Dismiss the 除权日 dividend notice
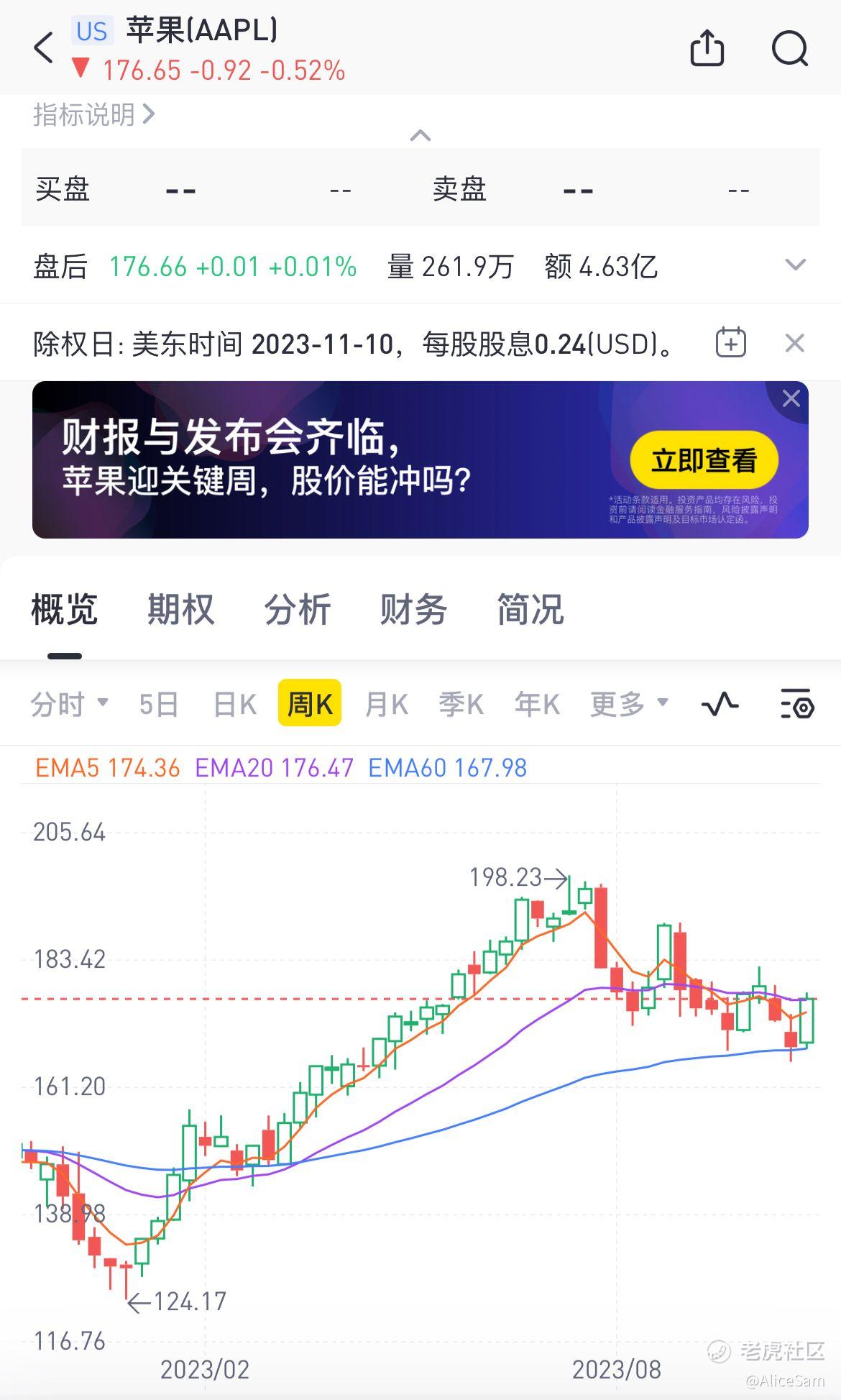This screenshot has width=841, height=1400. pos(794,343)
